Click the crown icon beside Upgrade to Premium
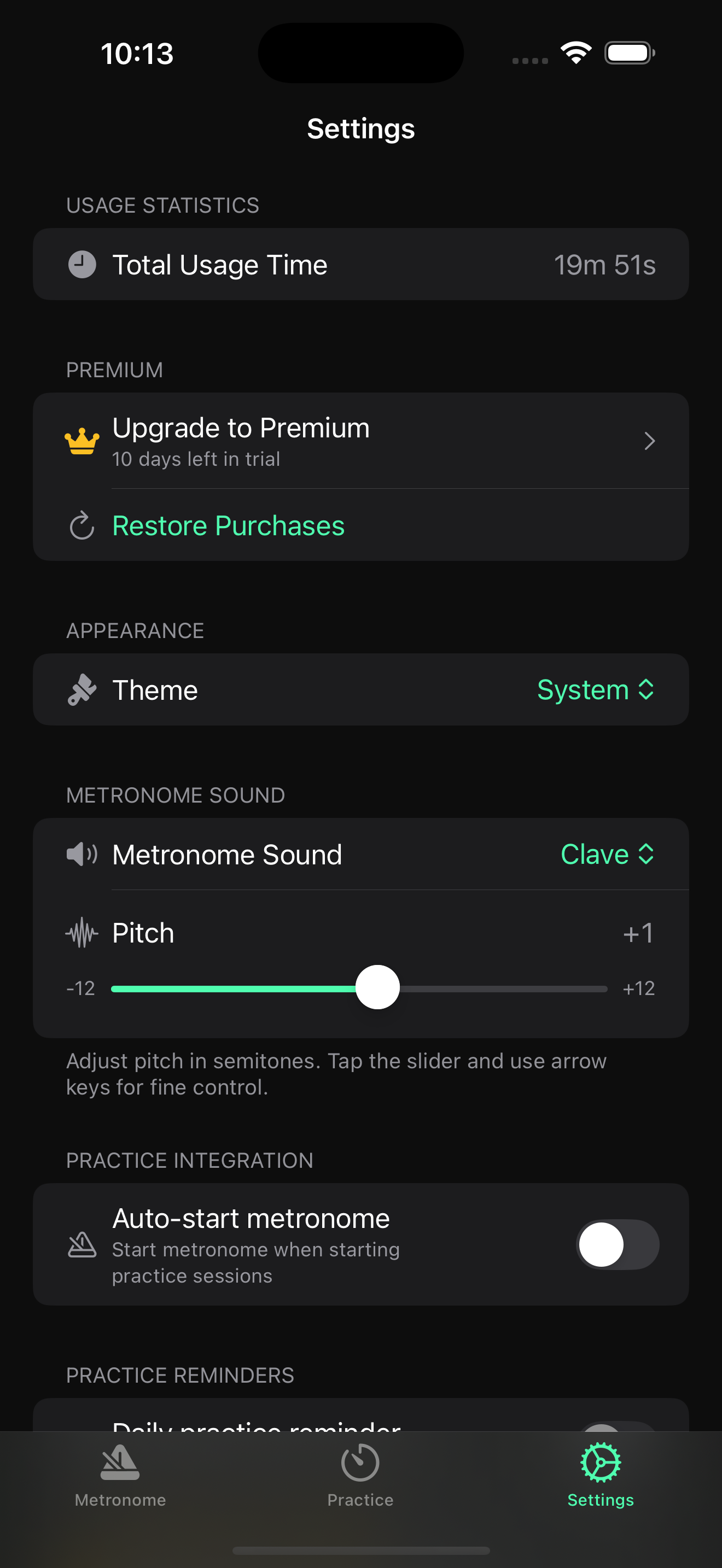Image resolution: width=722 pixels, height=1568 pixels. [83, 441]
